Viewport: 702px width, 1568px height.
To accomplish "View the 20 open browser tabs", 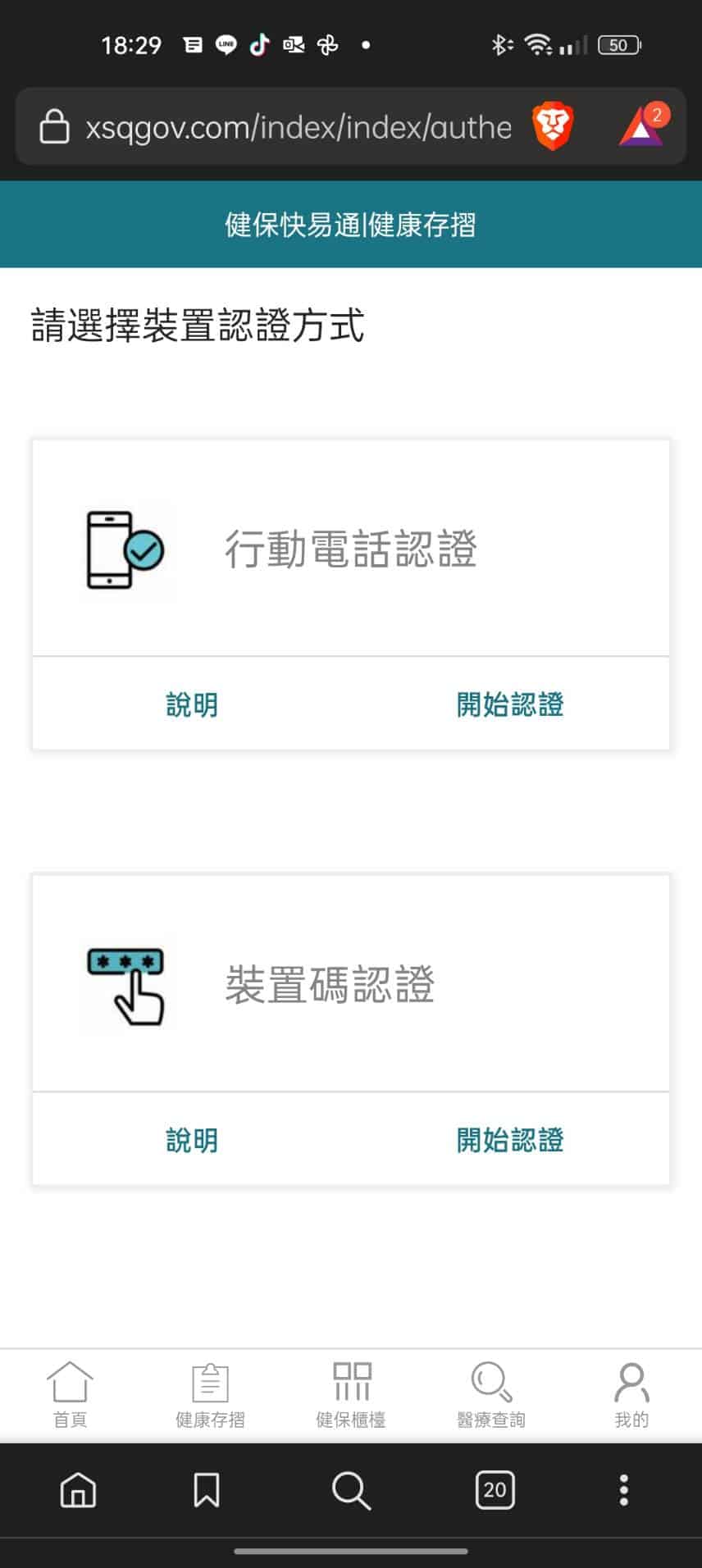I will (x=495, y=1490).
